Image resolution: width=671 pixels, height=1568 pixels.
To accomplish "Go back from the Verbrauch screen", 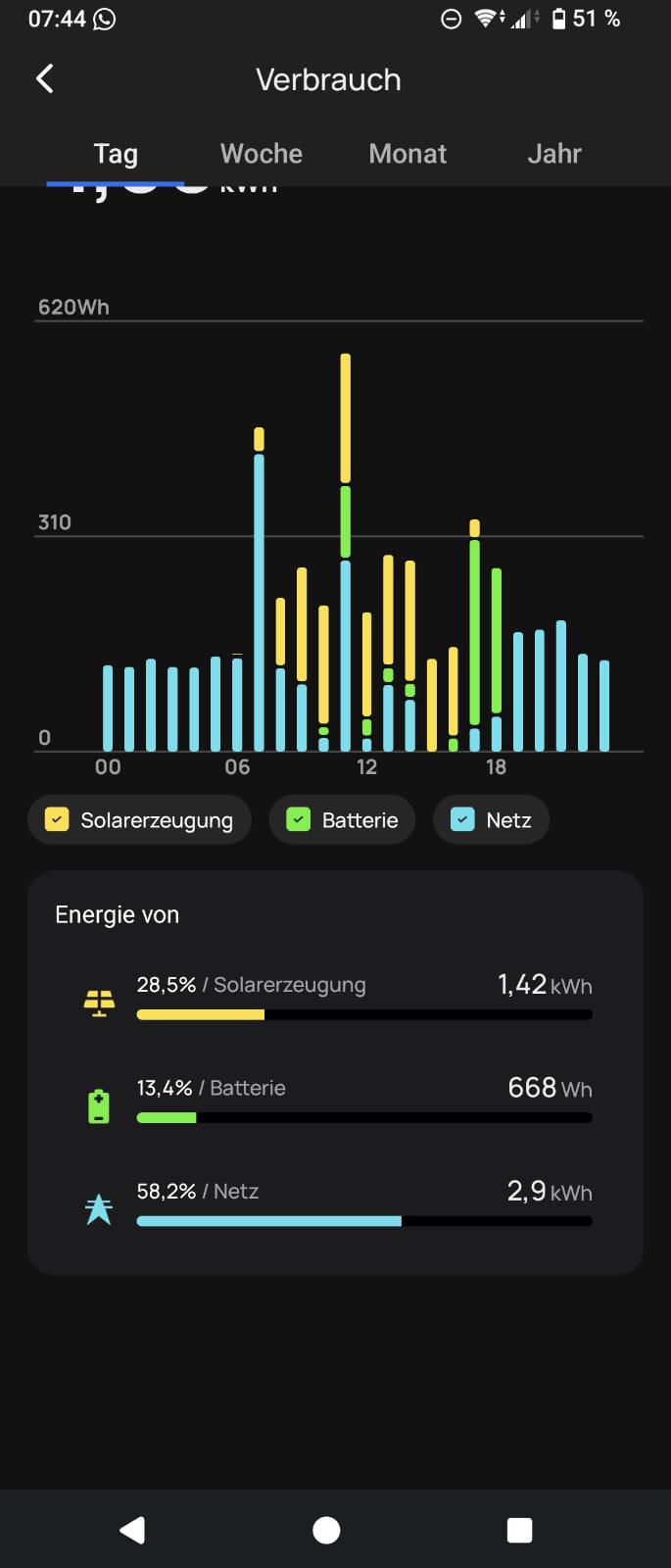I will point(45,79).
